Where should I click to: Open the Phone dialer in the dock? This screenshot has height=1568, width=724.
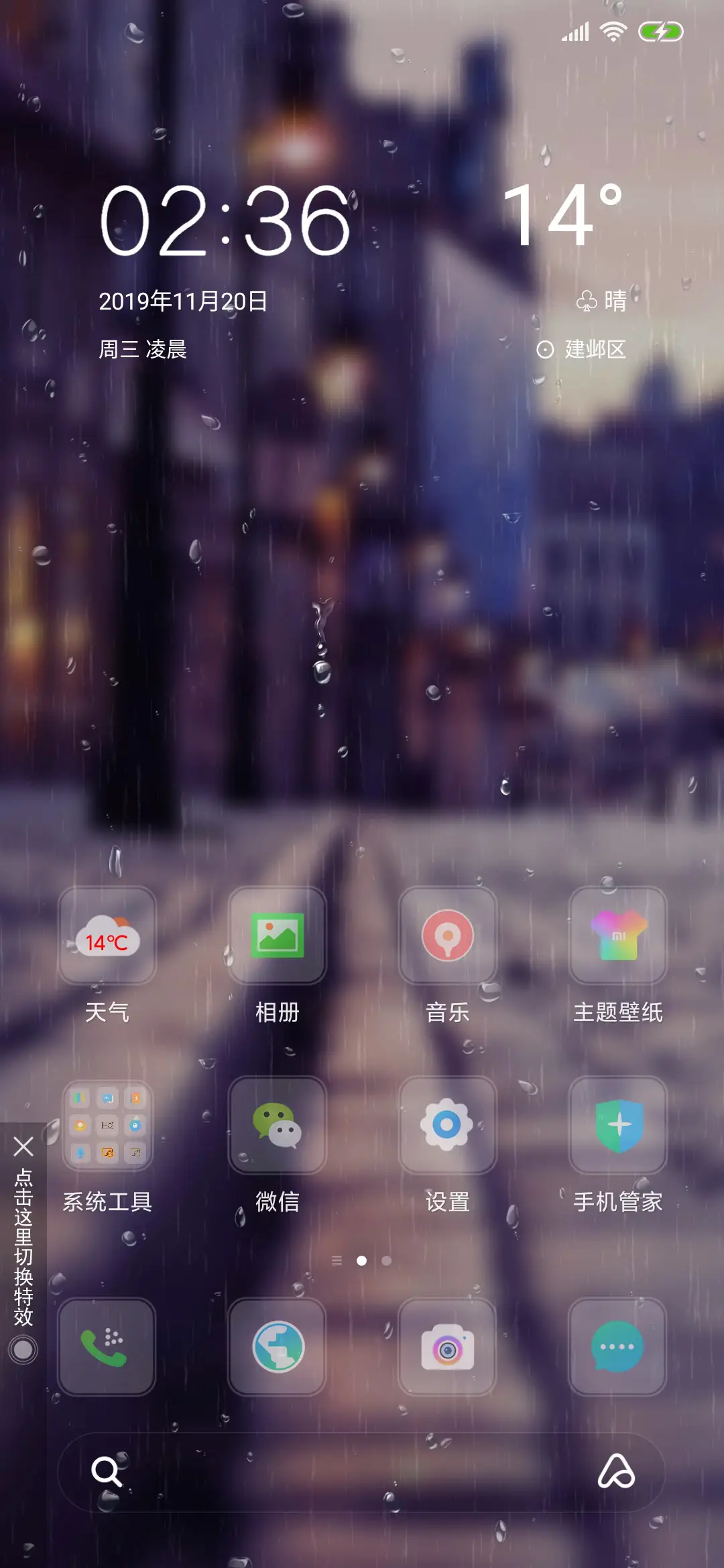107,1347
